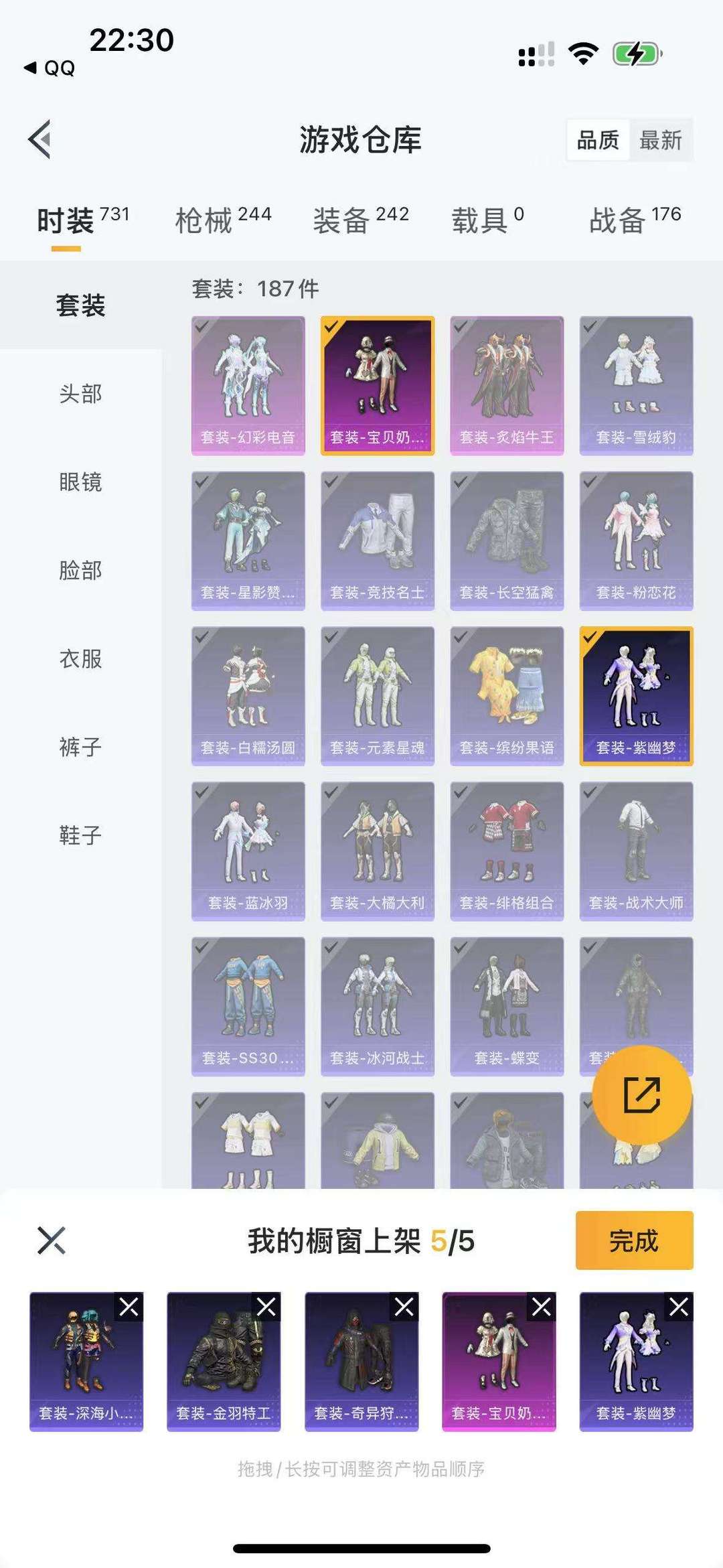Tap 完成 to finish showcase
This screenshot has width=723, height=1568.
634,1240
